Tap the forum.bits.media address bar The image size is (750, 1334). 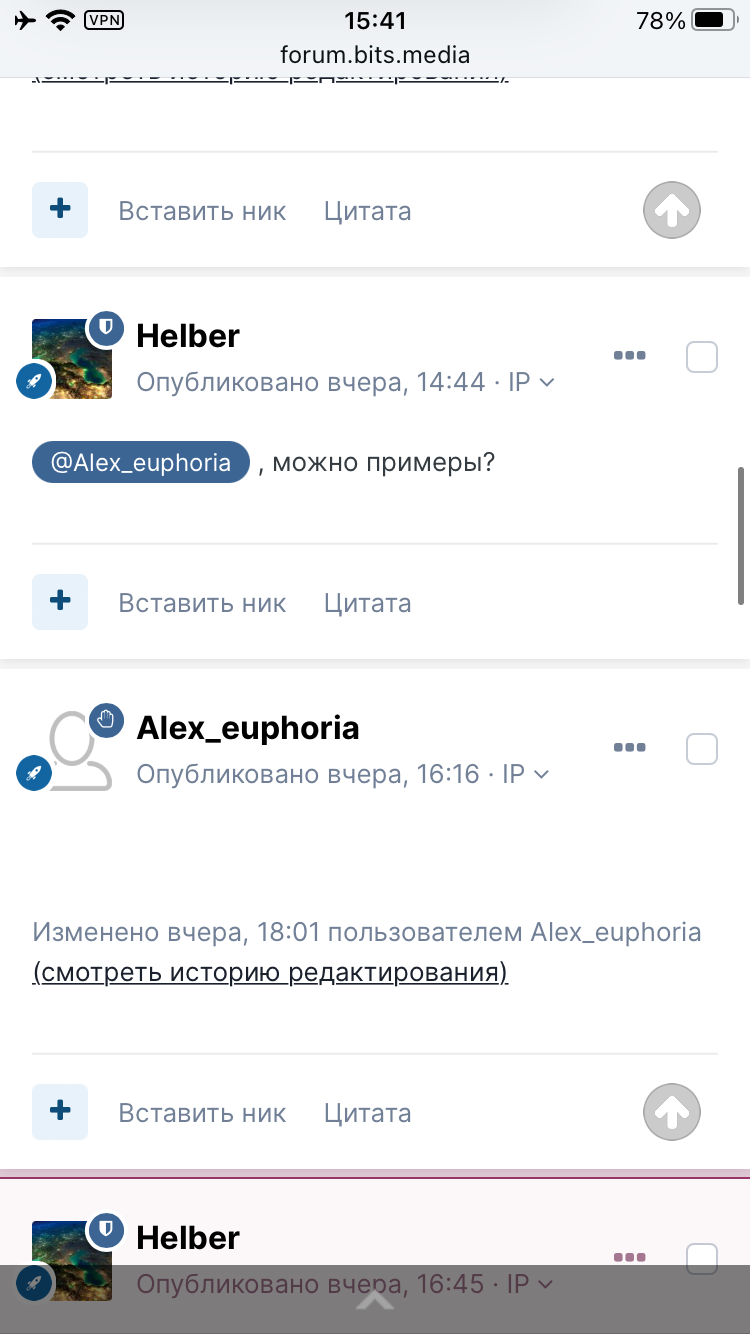pyautogui.click(x=375, y=55)
